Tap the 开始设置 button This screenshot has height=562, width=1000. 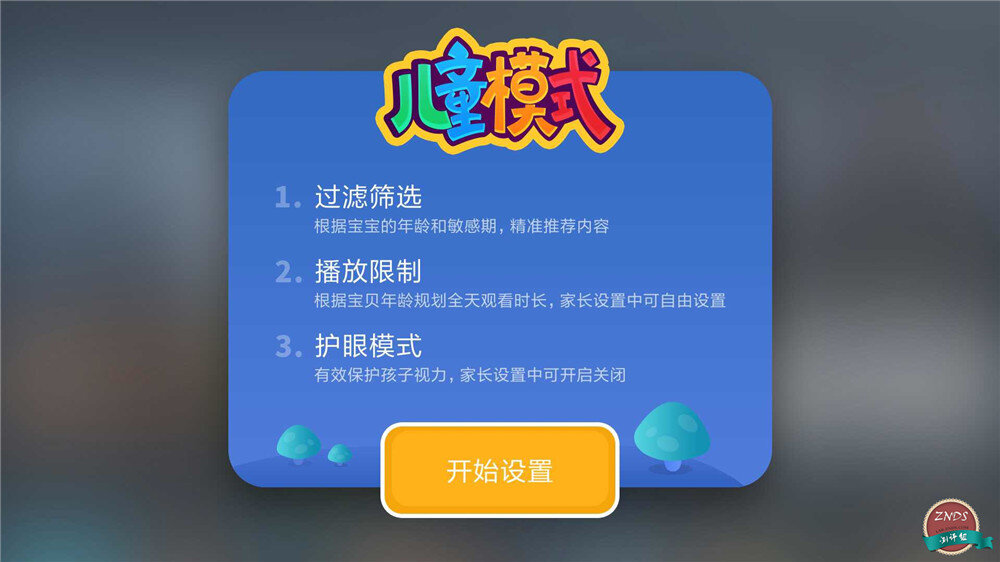click(499, 470)
